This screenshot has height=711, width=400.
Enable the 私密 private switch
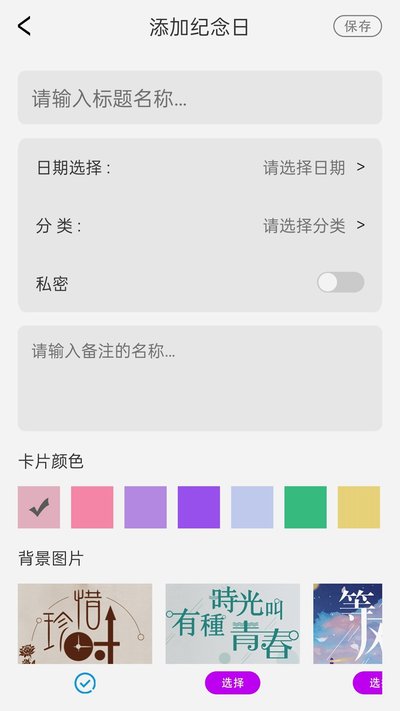coord(340,282)
